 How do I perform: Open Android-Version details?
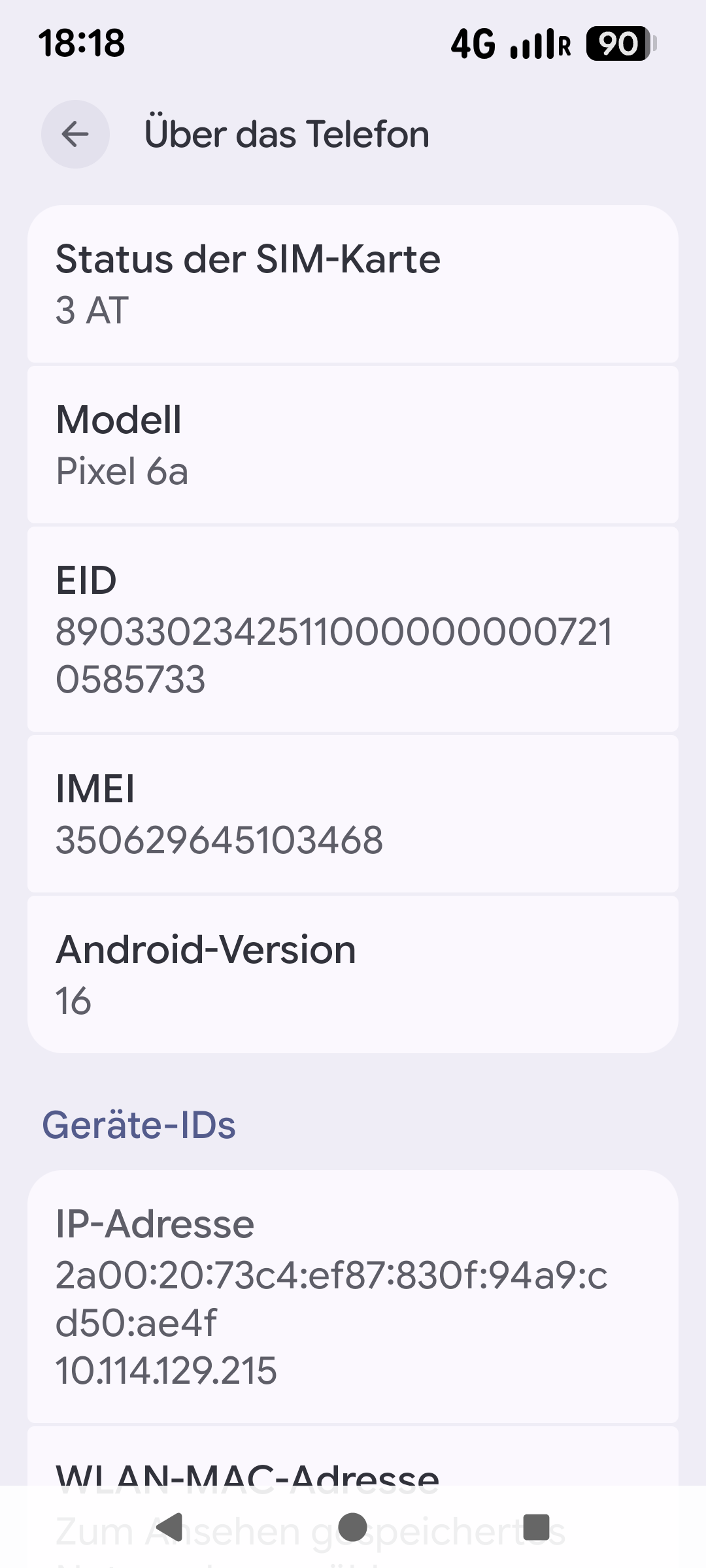tap(353, 974)
